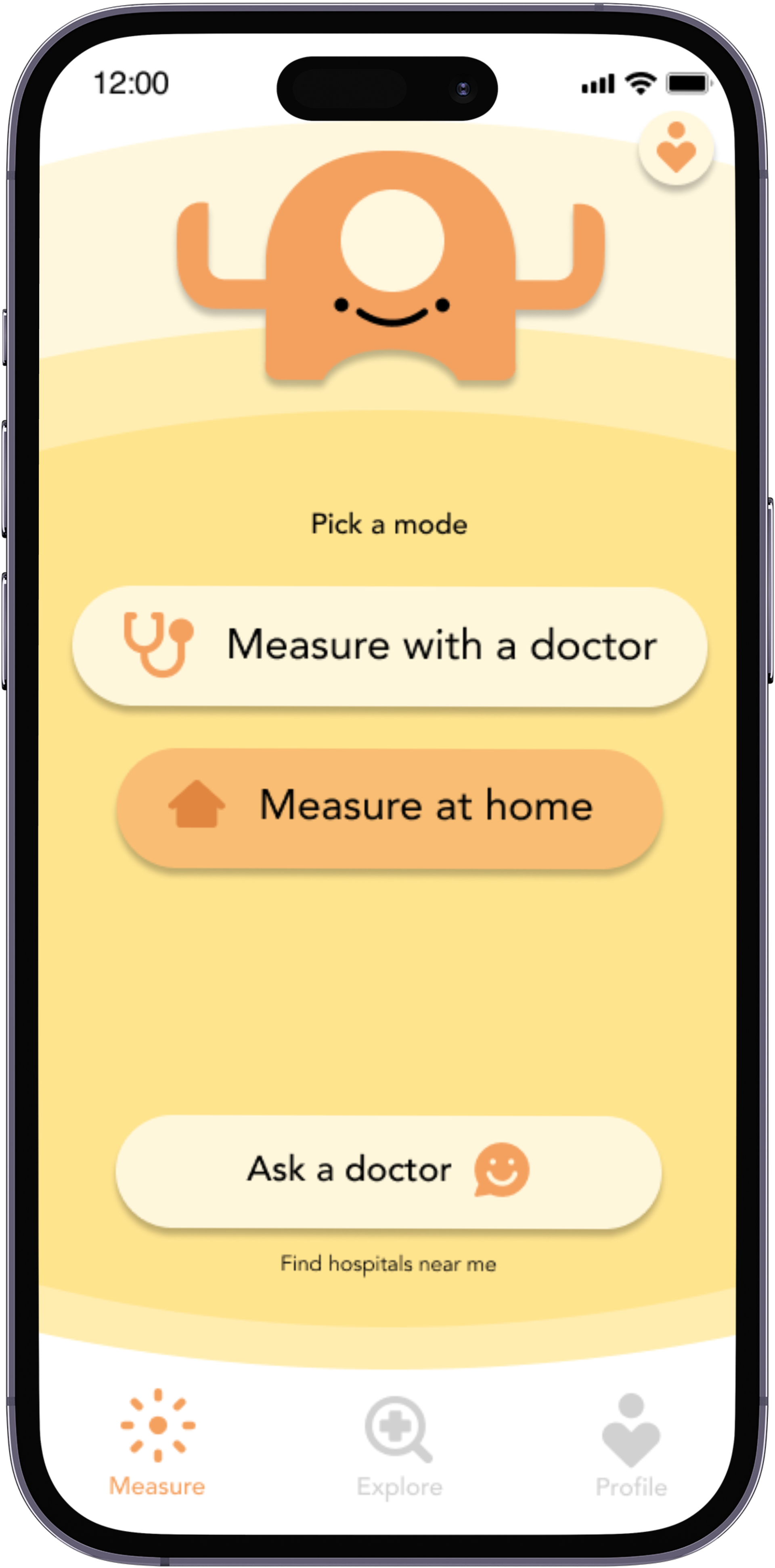Choose Measure at home mode
The height and width of the screenshot is (1568, 775).
coord(390,808)
